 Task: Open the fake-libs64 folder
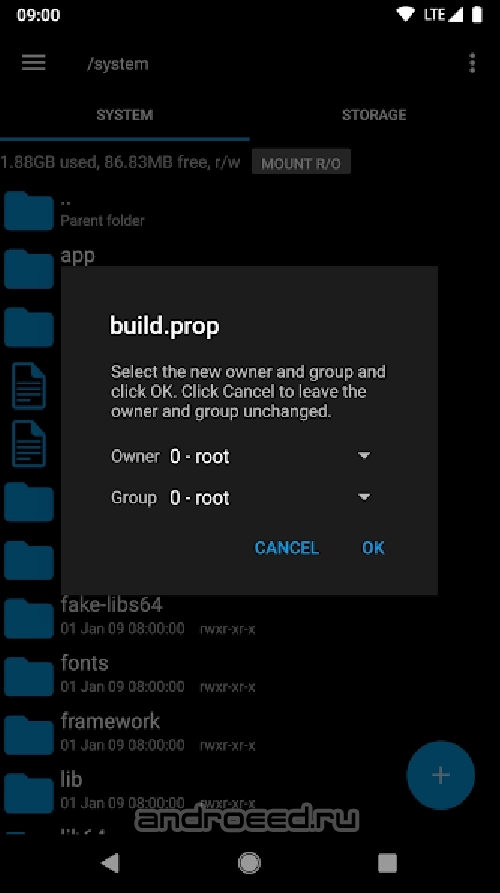tap(249, 616)
